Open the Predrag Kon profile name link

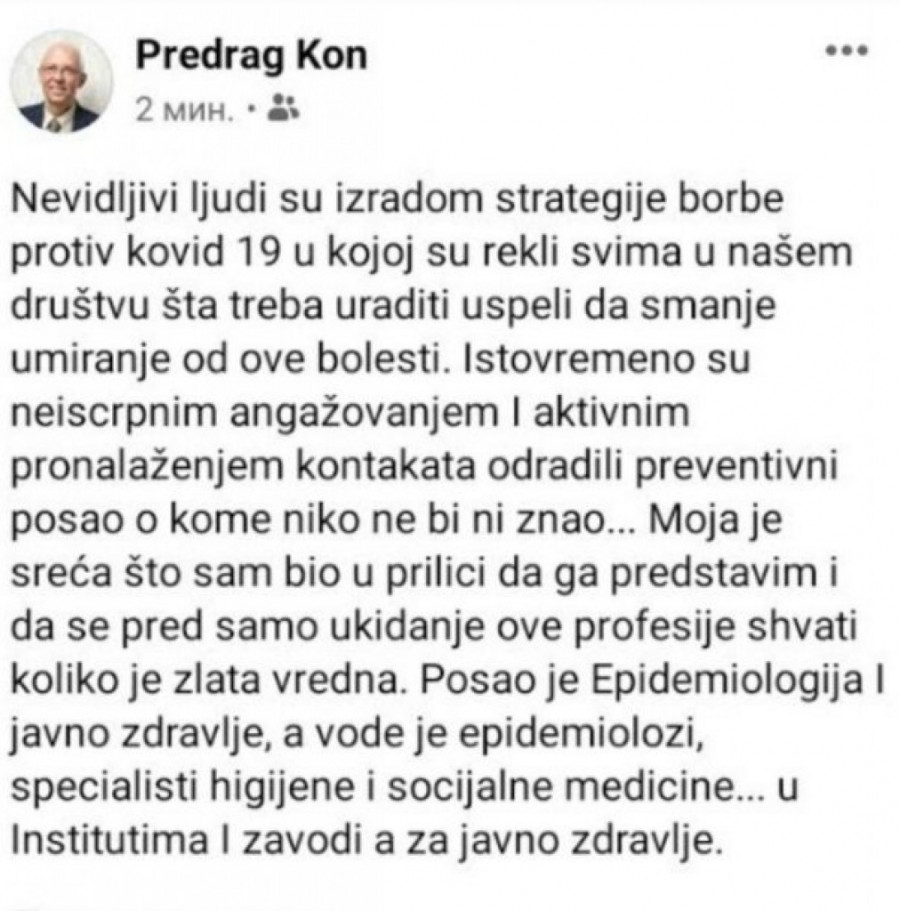(251, 55)
